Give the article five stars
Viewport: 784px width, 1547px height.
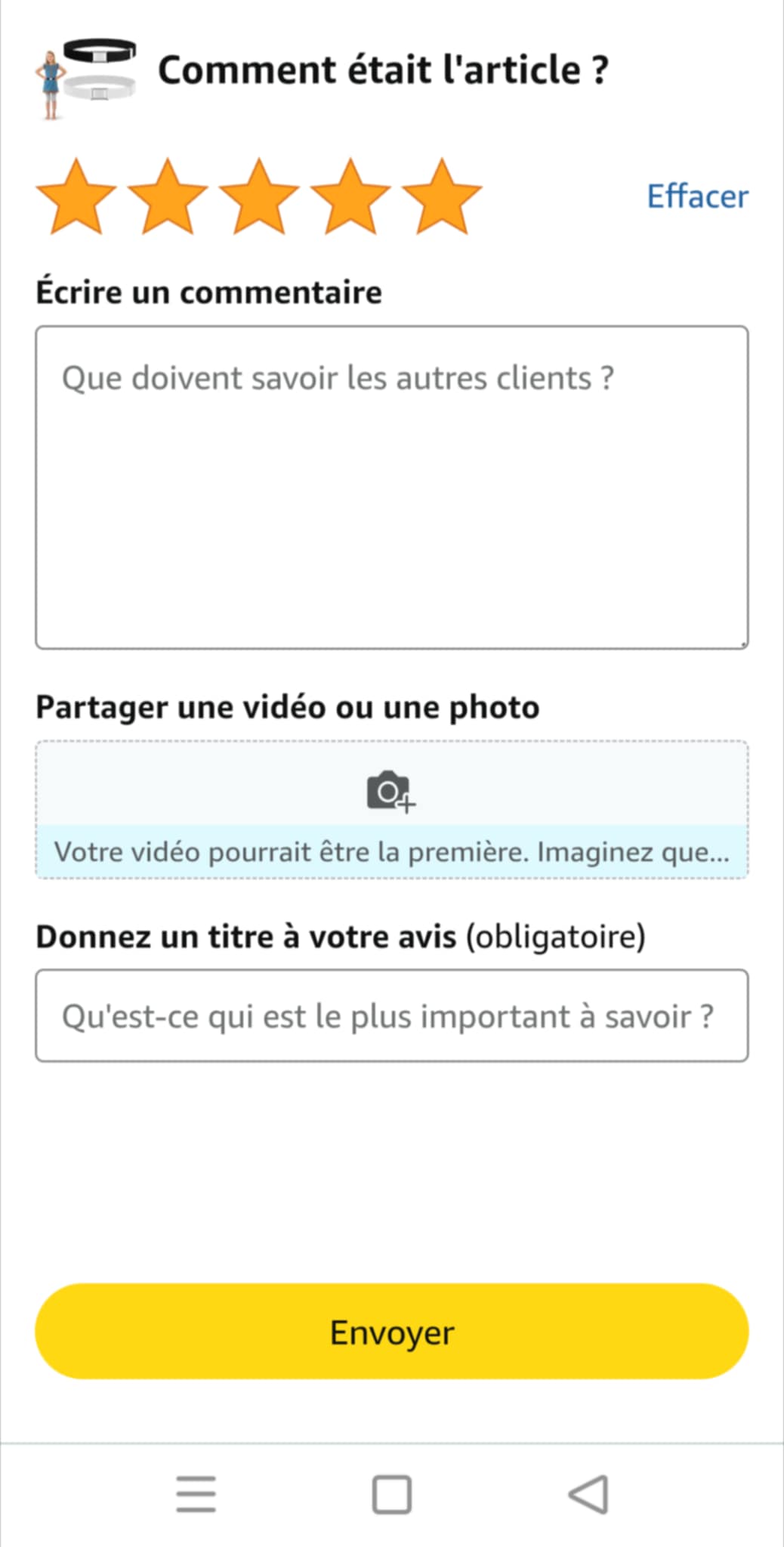442,198
